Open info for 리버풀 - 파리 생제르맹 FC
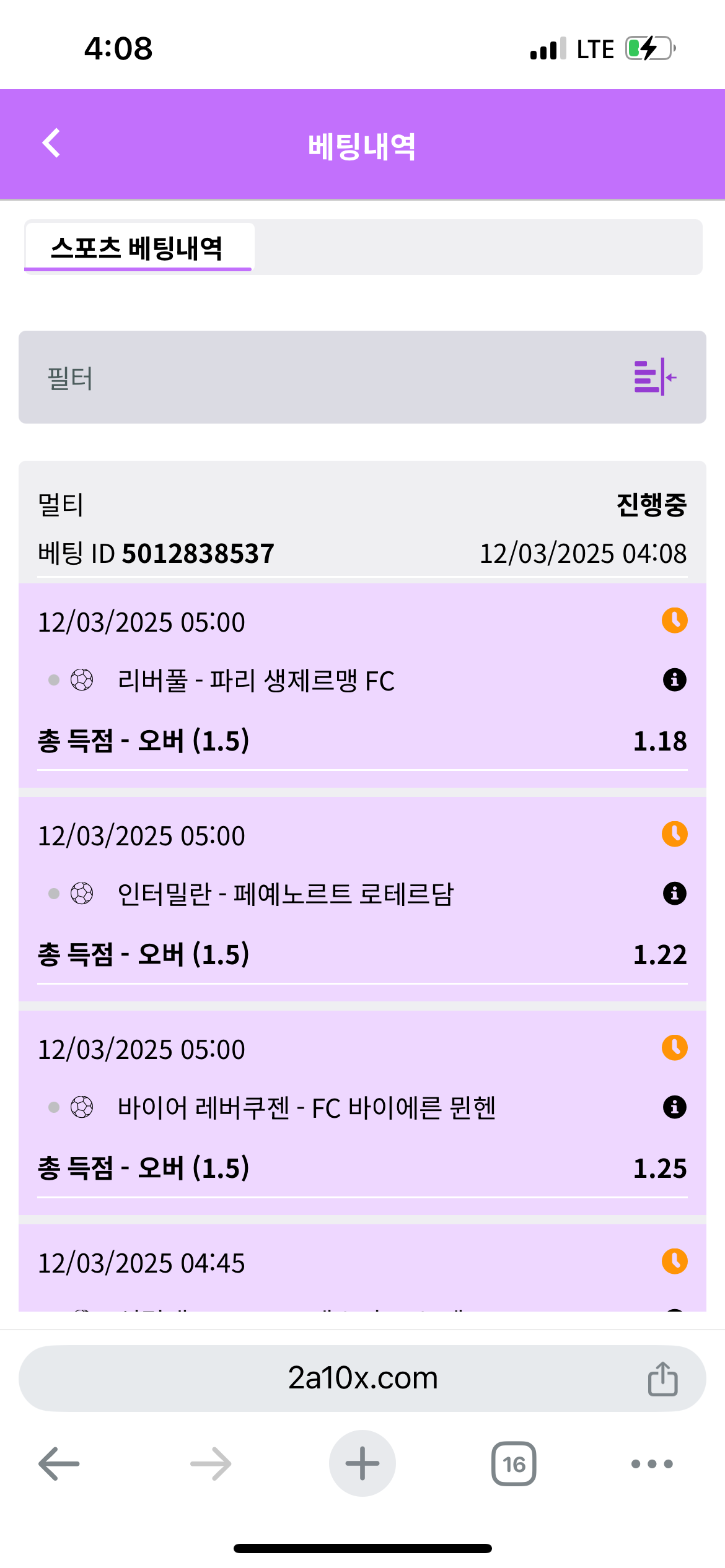This screenshot has width=725, height=1568. 674,680
